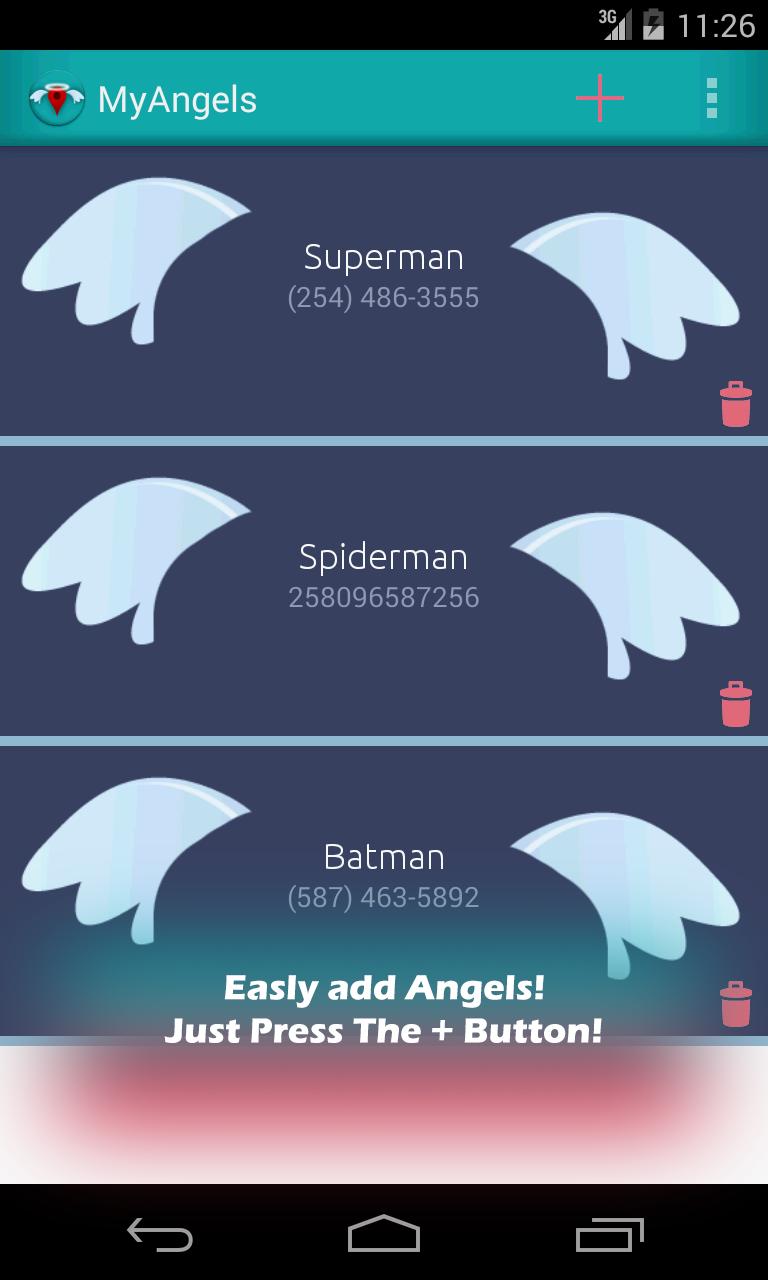Viewport: 768px width, 1280px height.
Task: View the Batman contact card
Action: (383, 875)
